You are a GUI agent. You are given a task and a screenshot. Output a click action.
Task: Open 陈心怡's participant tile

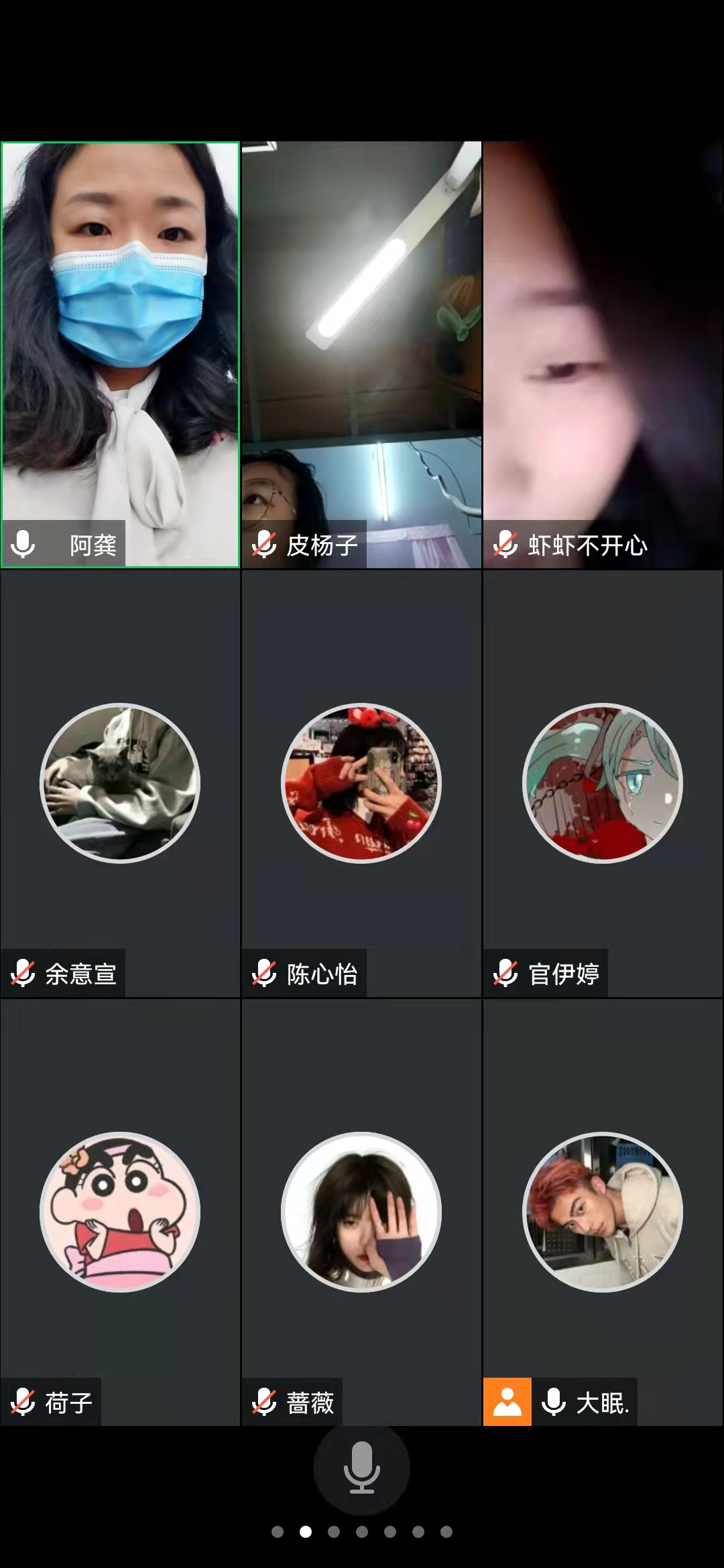(361, 783)
